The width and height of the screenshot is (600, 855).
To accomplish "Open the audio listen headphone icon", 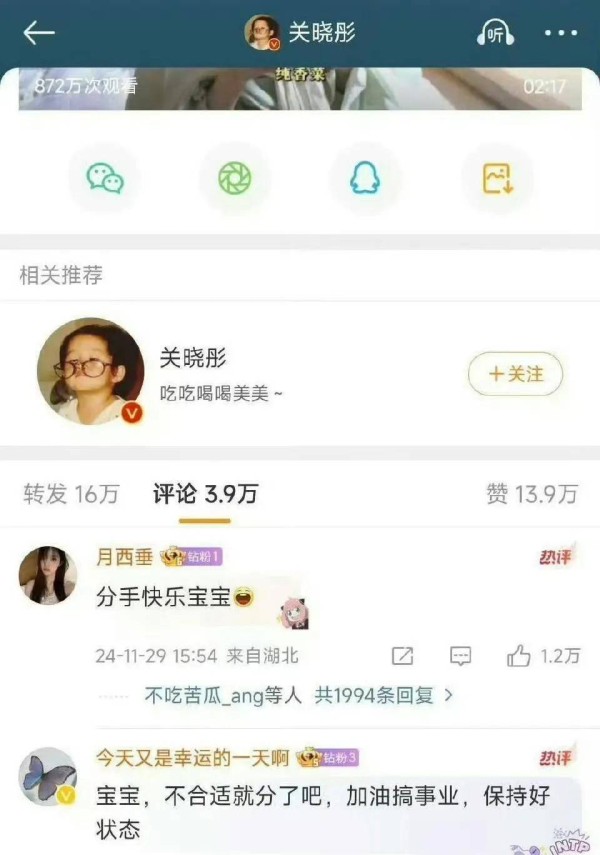I will point(495,33).
